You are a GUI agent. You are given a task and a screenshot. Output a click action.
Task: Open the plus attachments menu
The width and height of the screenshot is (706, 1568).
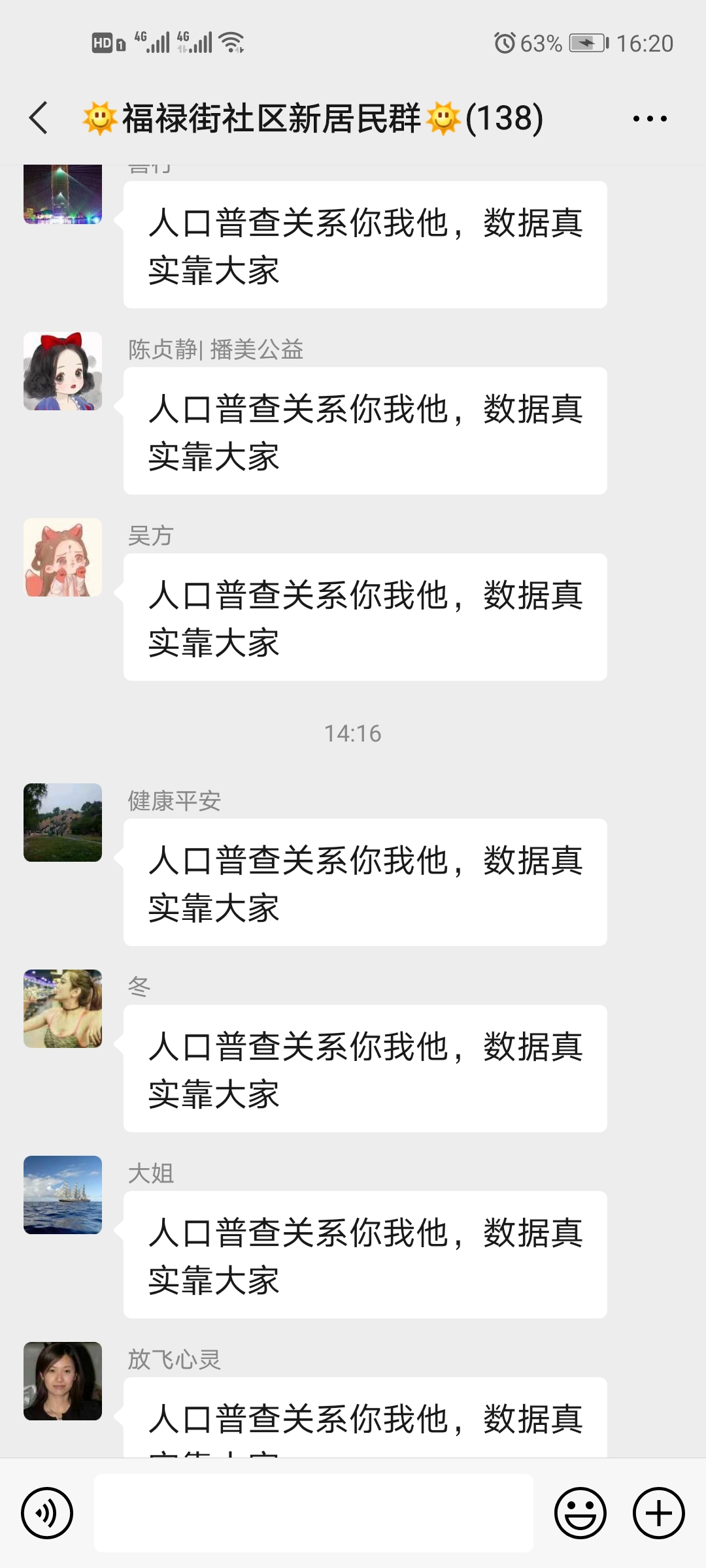pyautogui.click(x=659, y=1513)
